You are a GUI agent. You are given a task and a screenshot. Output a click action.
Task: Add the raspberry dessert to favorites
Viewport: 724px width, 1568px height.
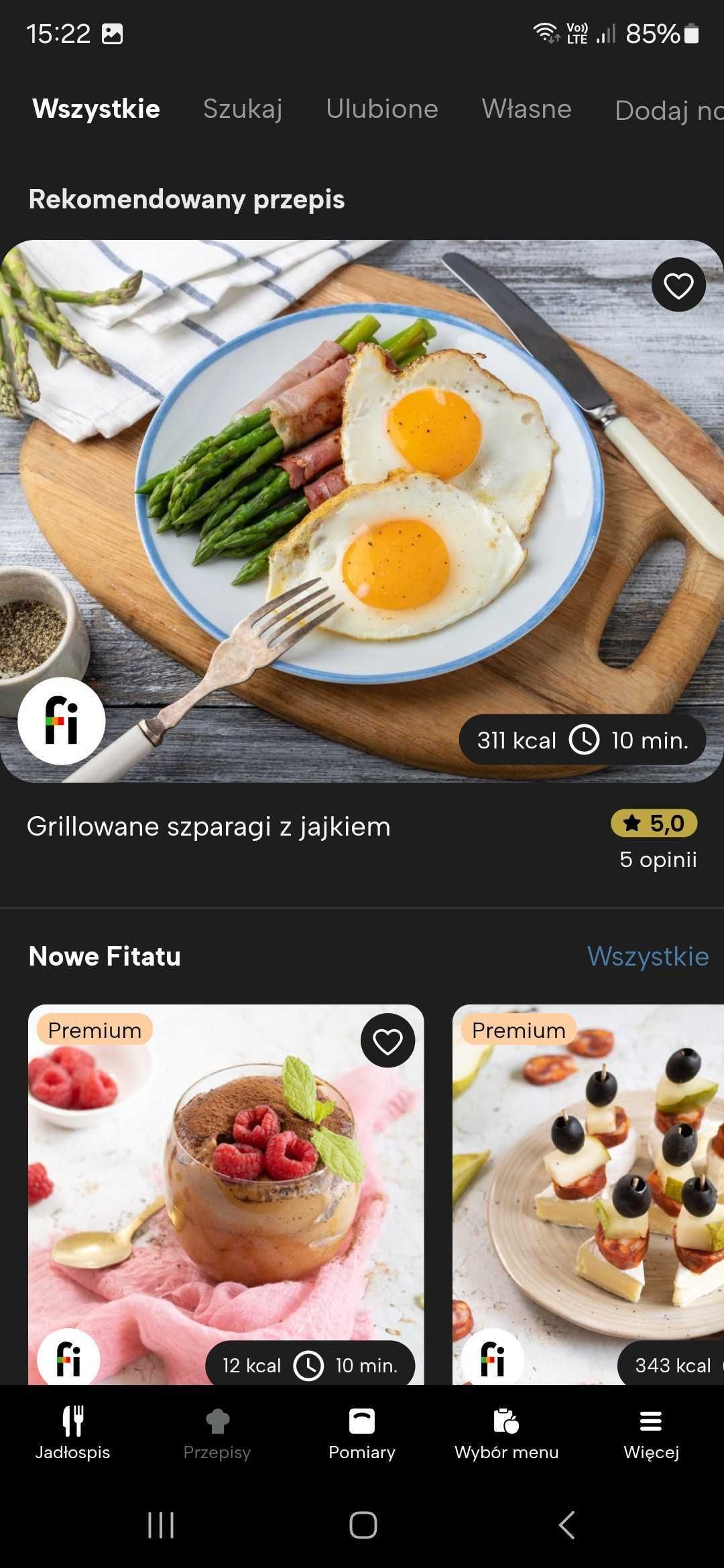click(387, 1040)
